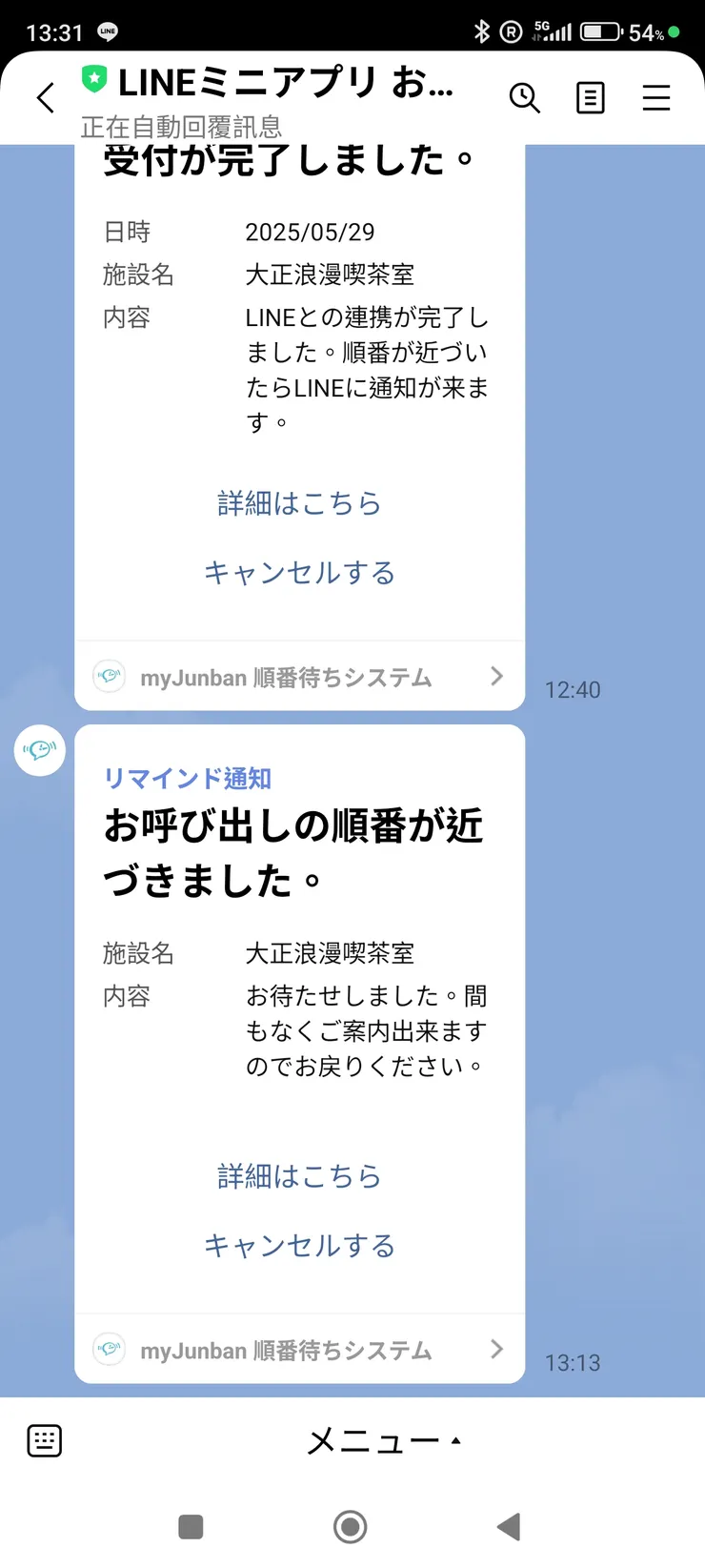Click キャンセルする on the confirmation message

298,573
